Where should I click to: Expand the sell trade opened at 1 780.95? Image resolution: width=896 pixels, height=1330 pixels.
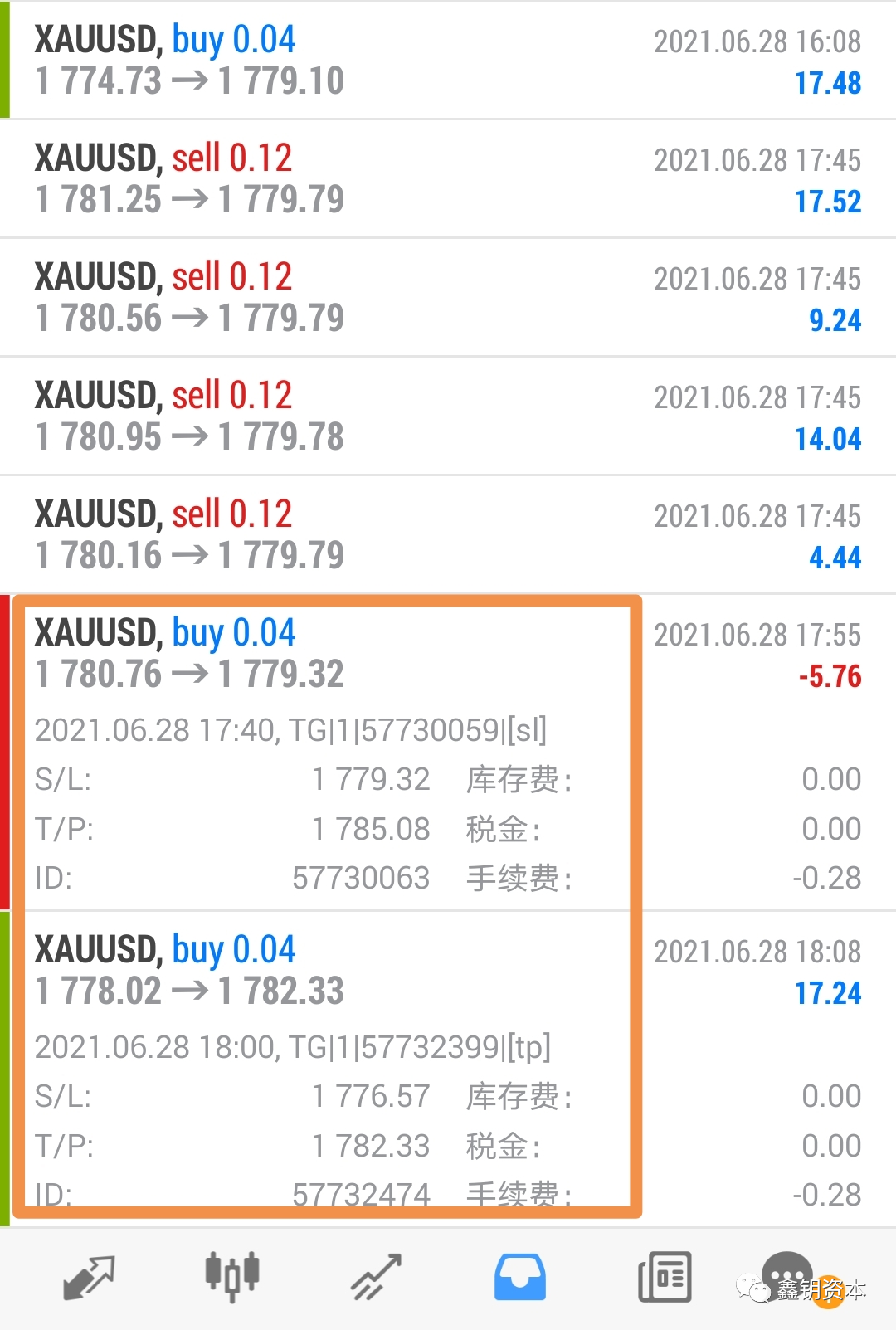[x=448, y=417]
